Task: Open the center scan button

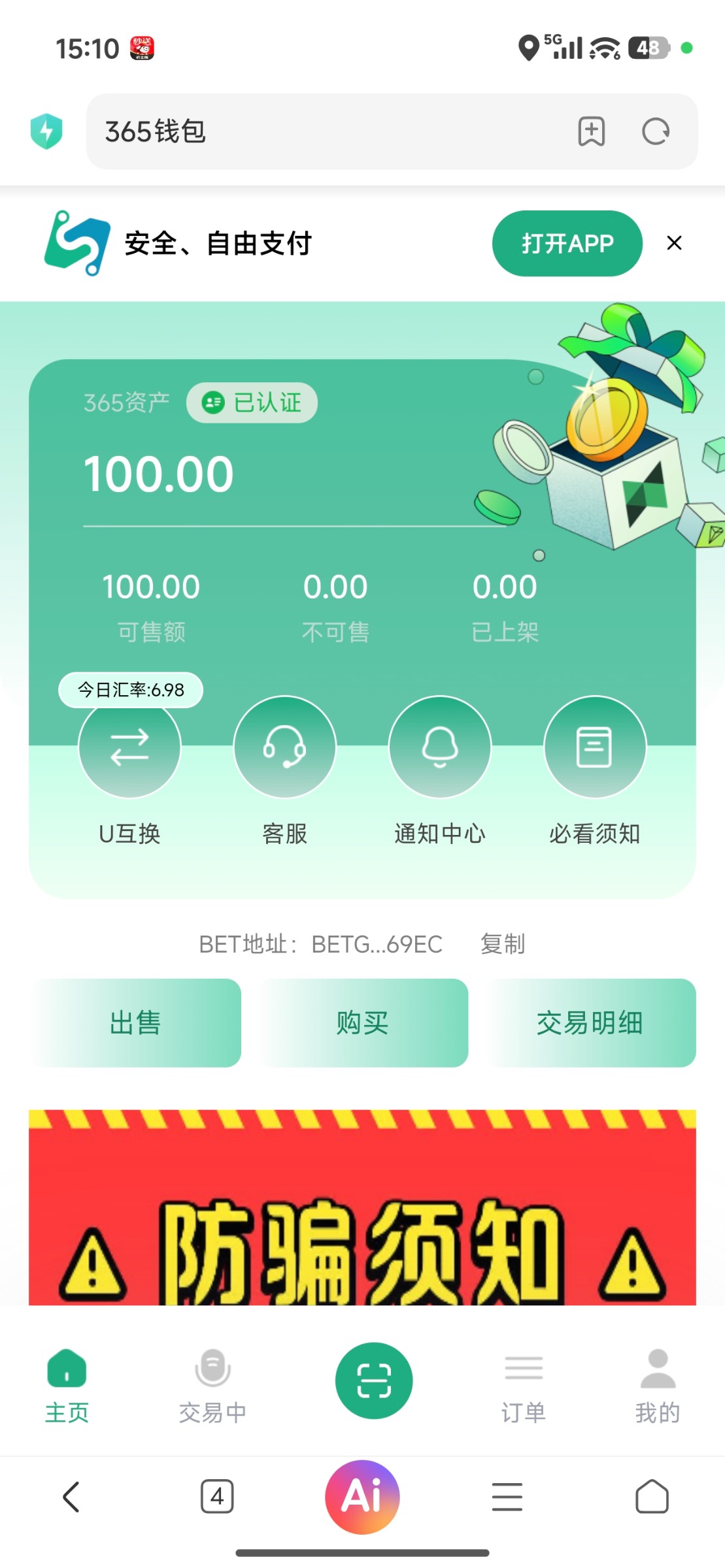Action: point(373,1380)
